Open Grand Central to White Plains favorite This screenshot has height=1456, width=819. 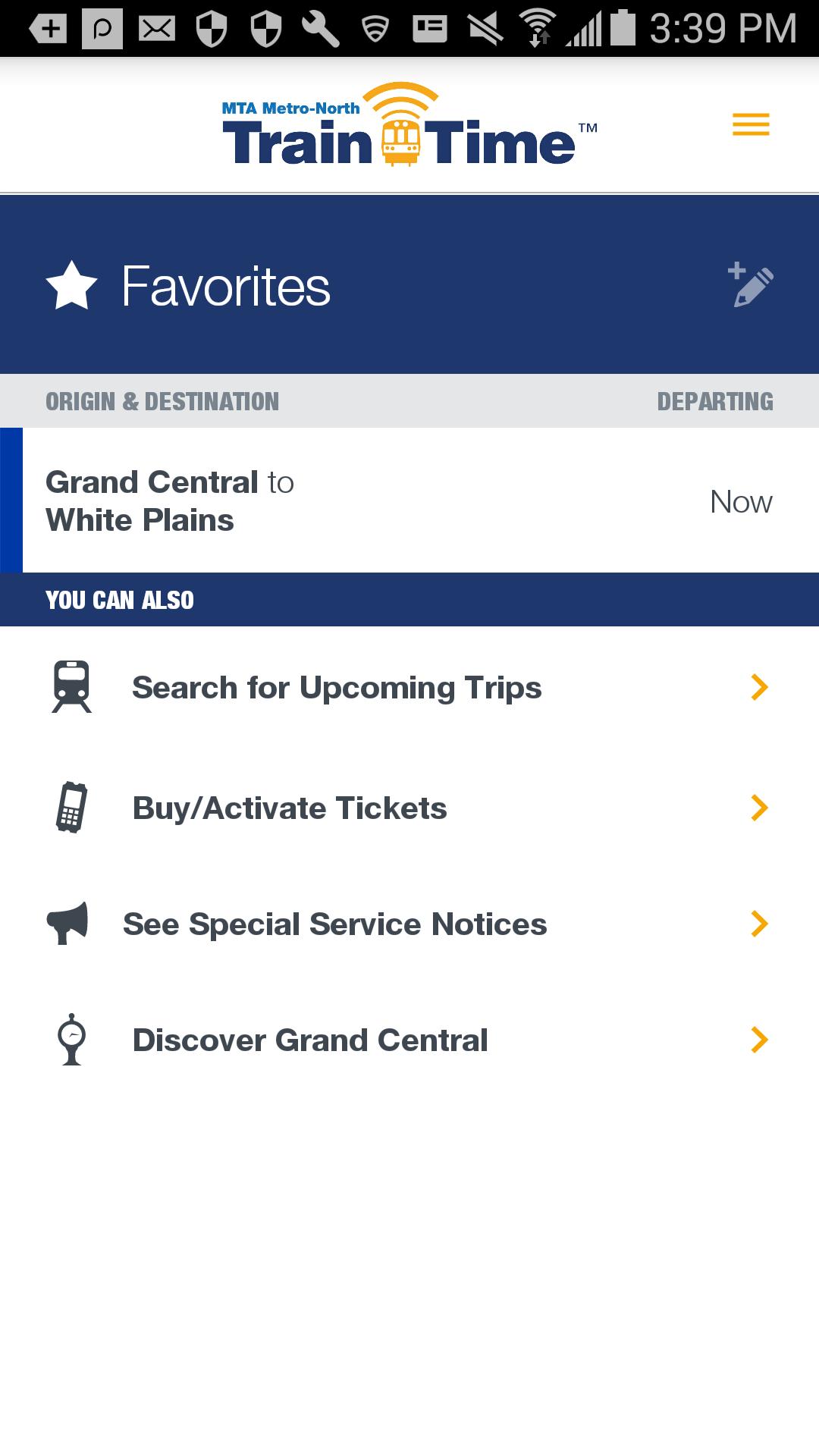click(x=409, y=500)
